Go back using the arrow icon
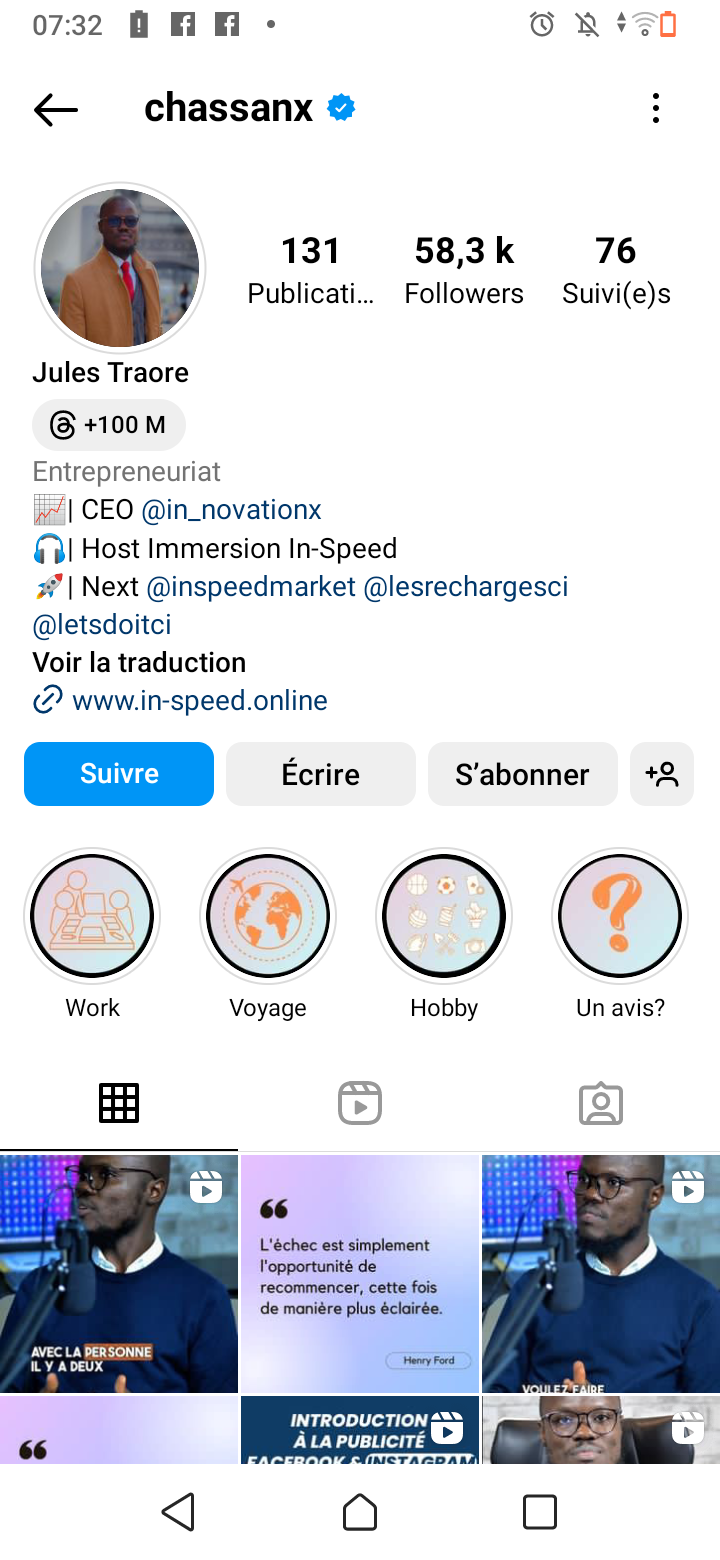The height and width of the screenshot is (1560, 720). [56, 109]
